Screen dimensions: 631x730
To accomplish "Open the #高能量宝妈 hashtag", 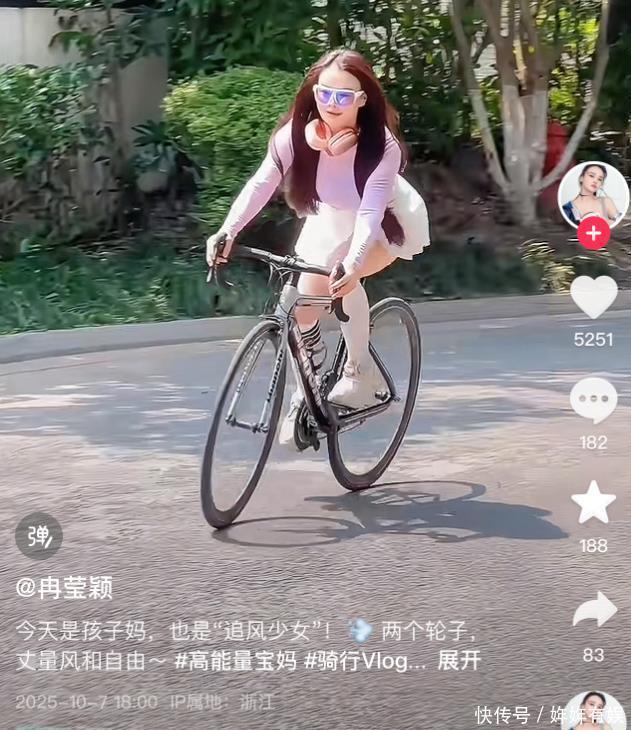I will (236, 661).
